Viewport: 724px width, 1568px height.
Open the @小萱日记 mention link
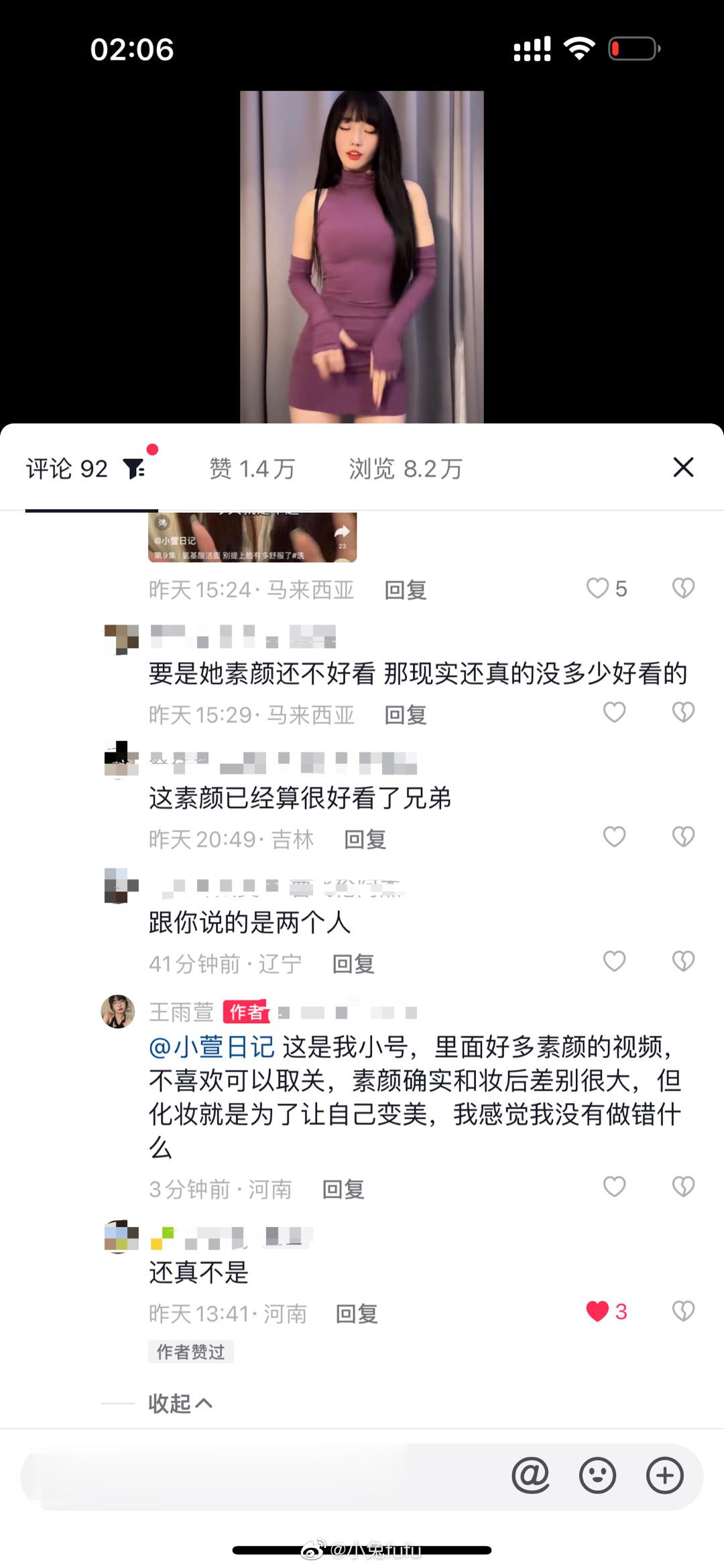pos(212,1047)
